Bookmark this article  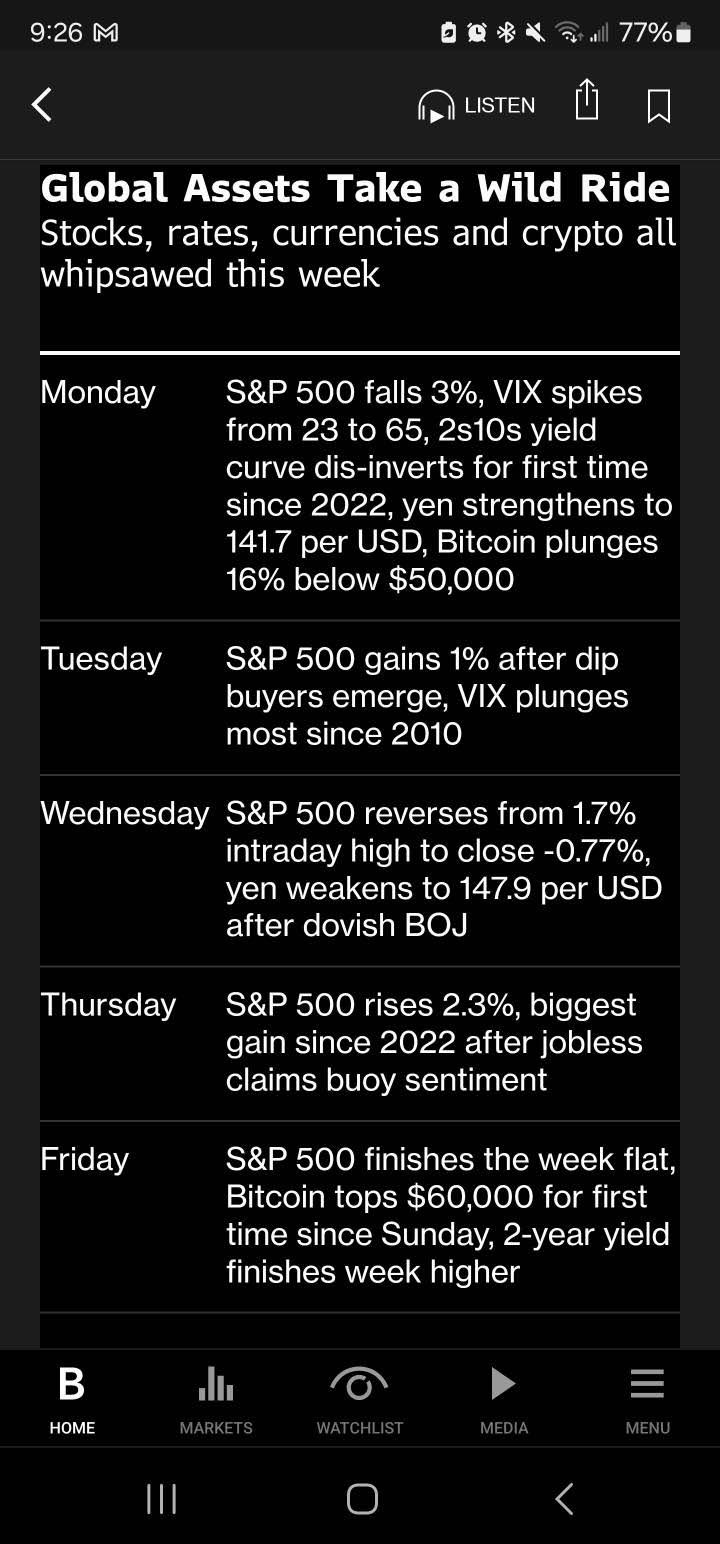[x=658, y=106]
